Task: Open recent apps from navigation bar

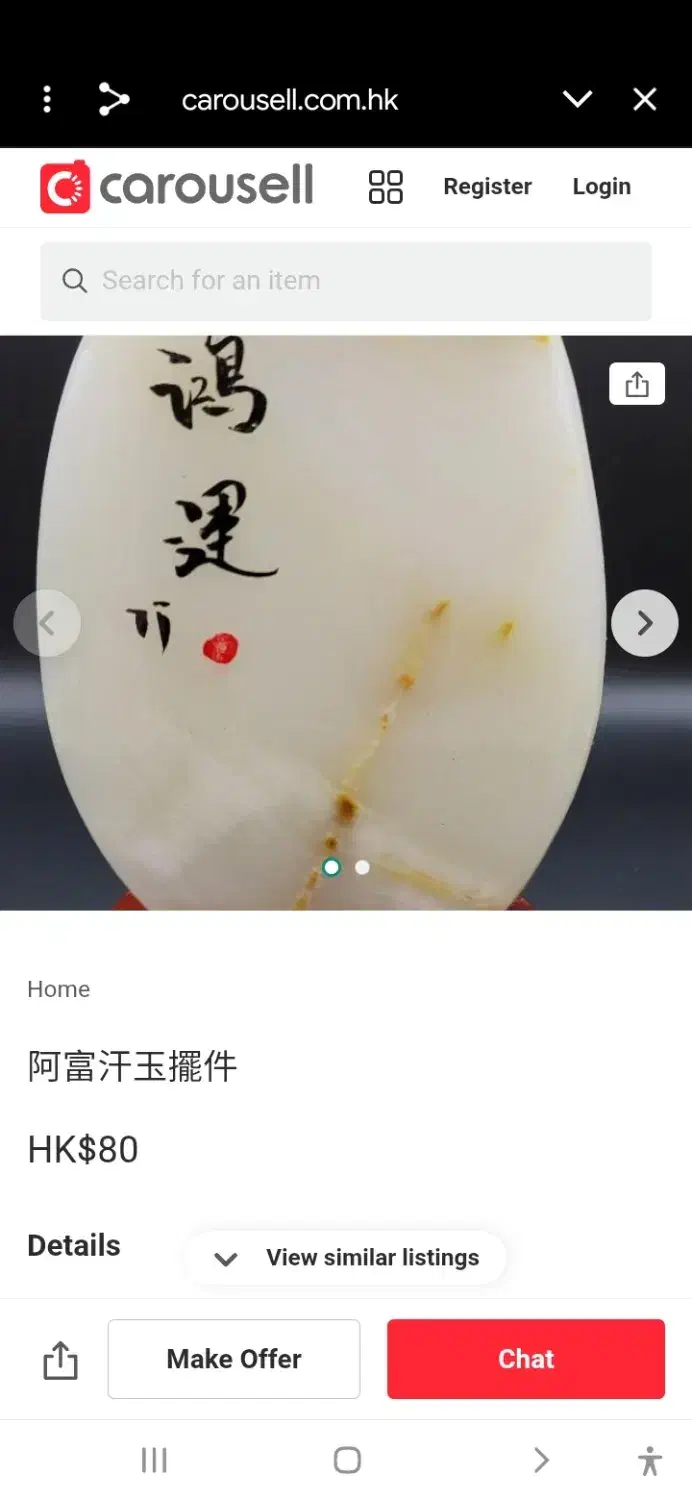Action: tap(154, 1460)
